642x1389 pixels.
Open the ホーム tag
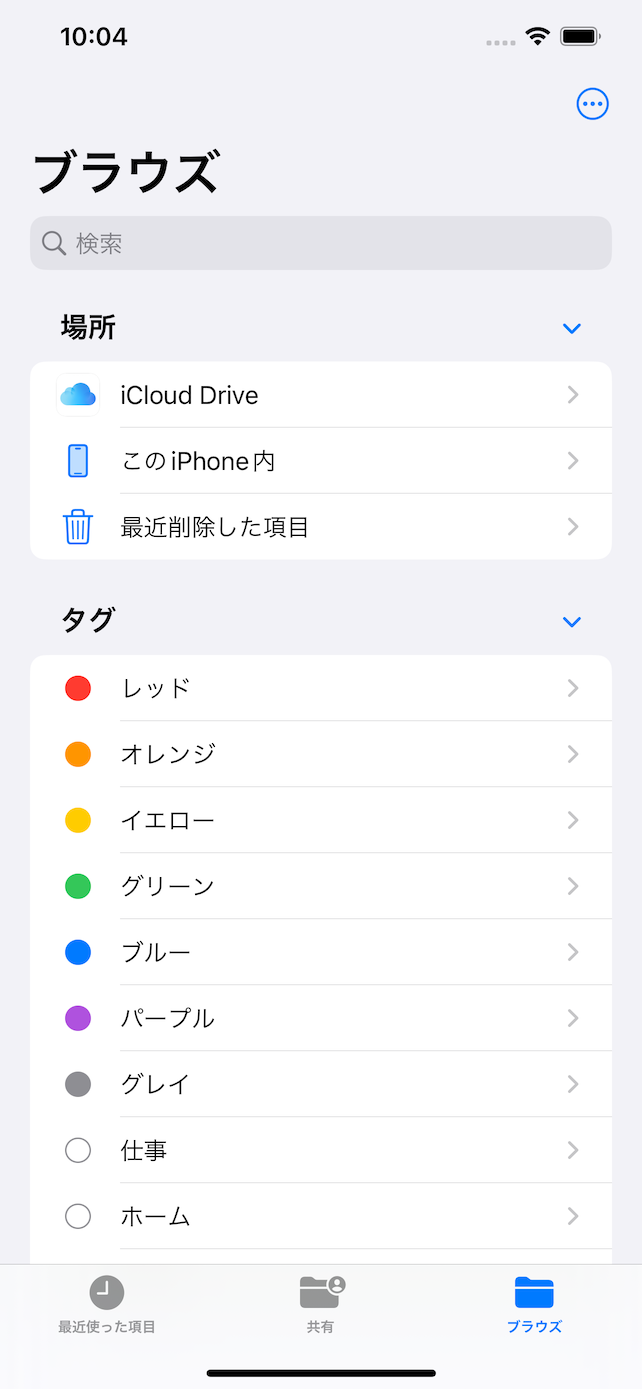[320, 1216]
